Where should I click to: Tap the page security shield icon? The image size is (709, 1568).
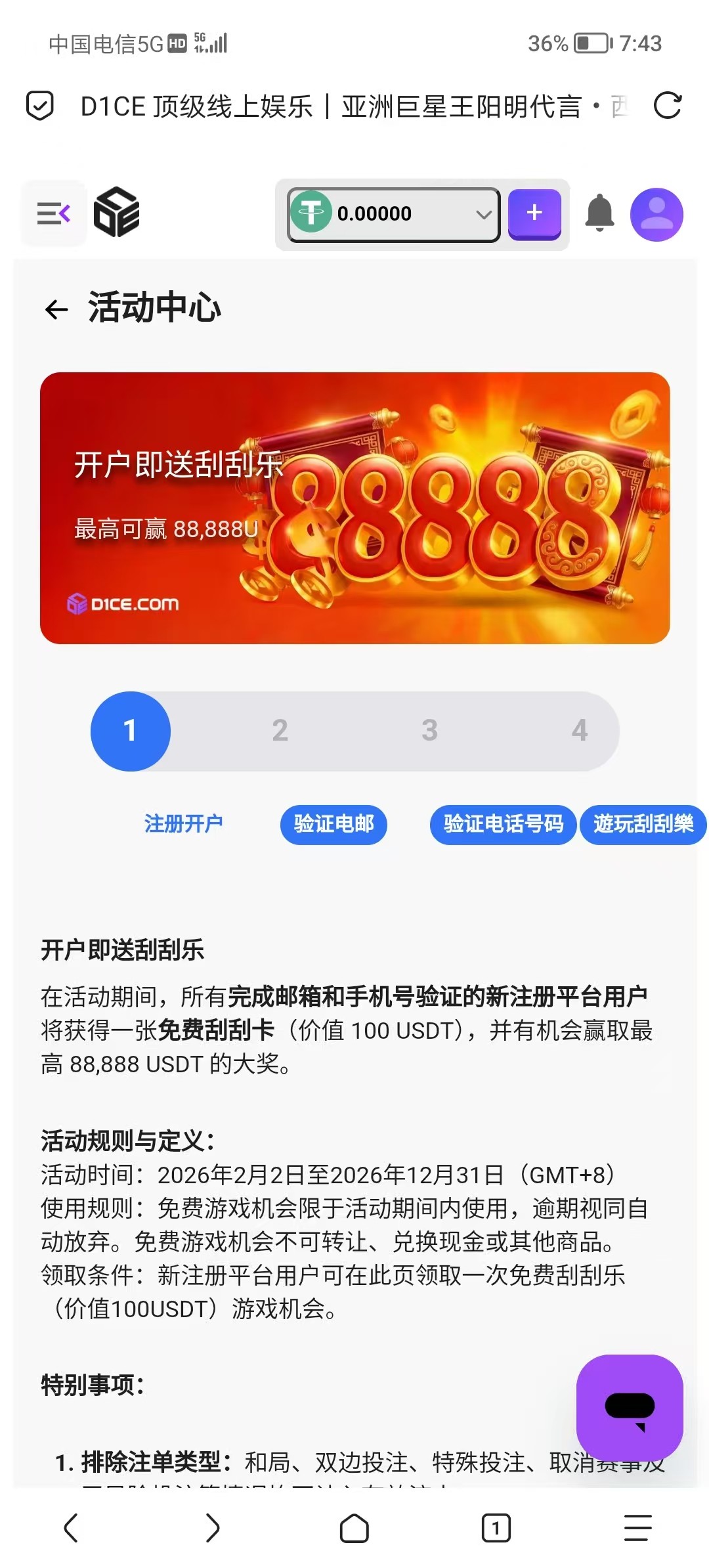tap(39, 107)
